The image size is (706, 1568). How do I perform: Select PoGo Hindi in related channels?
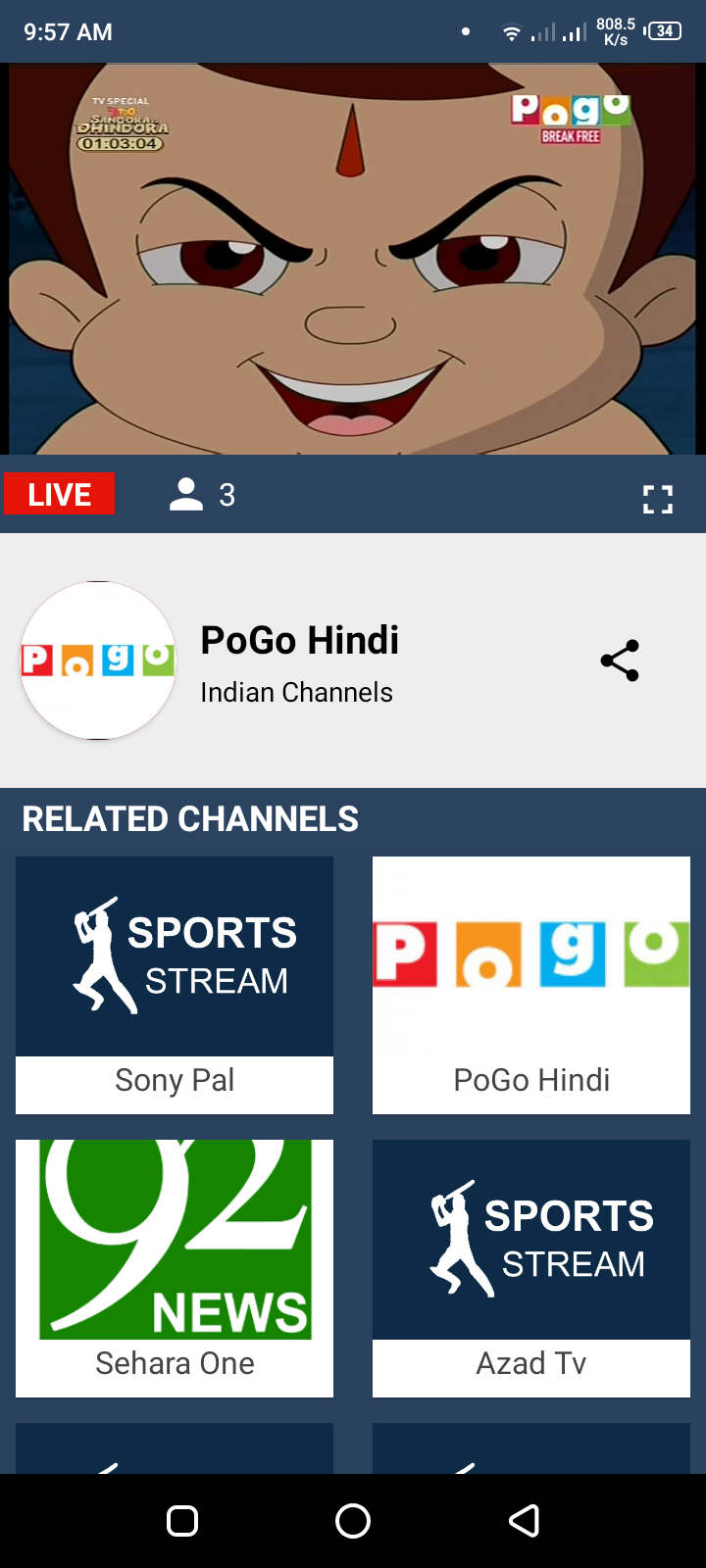coord(531,985)
